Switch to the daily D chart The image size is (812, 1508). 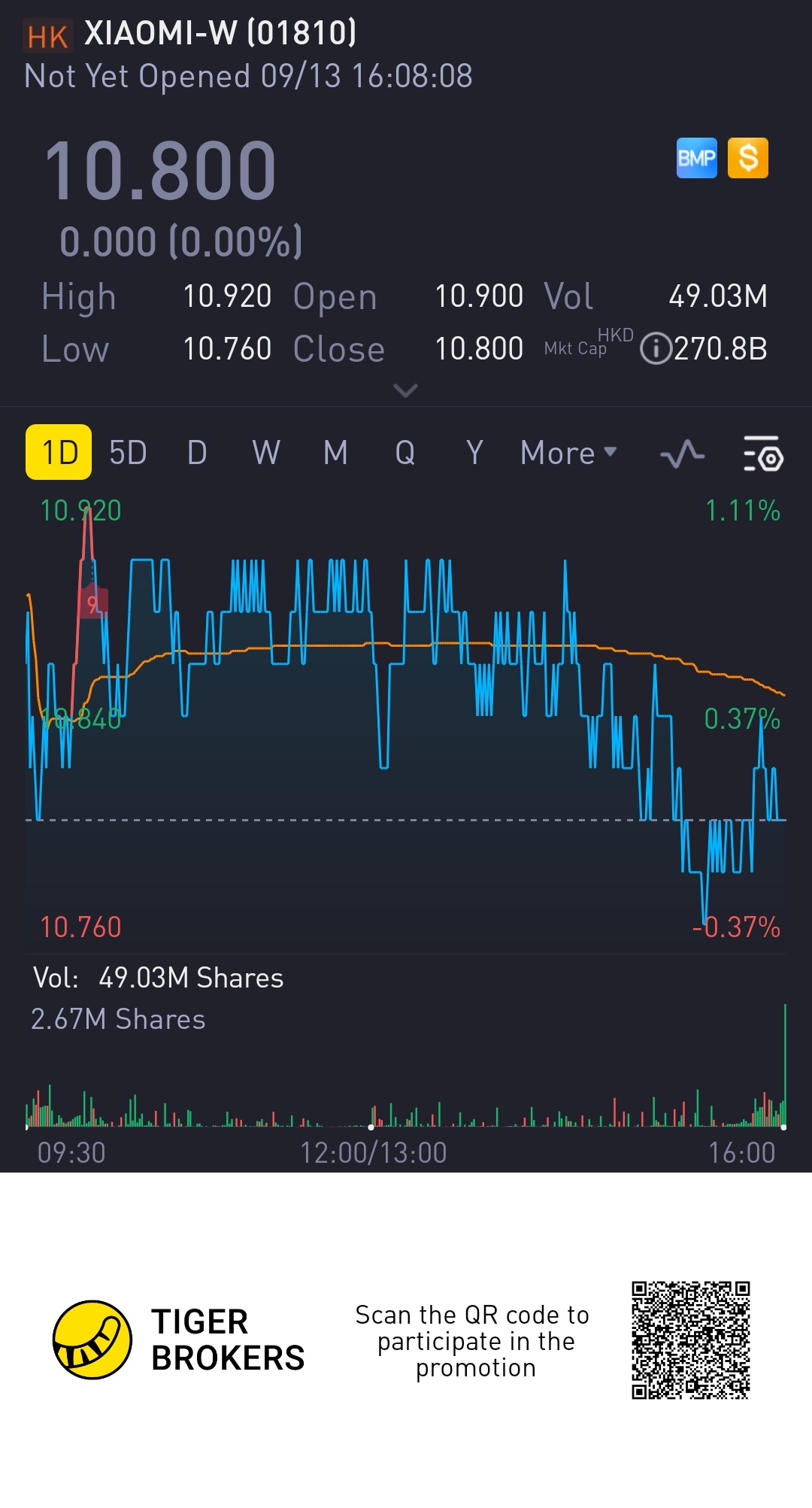tap(197, 453)
